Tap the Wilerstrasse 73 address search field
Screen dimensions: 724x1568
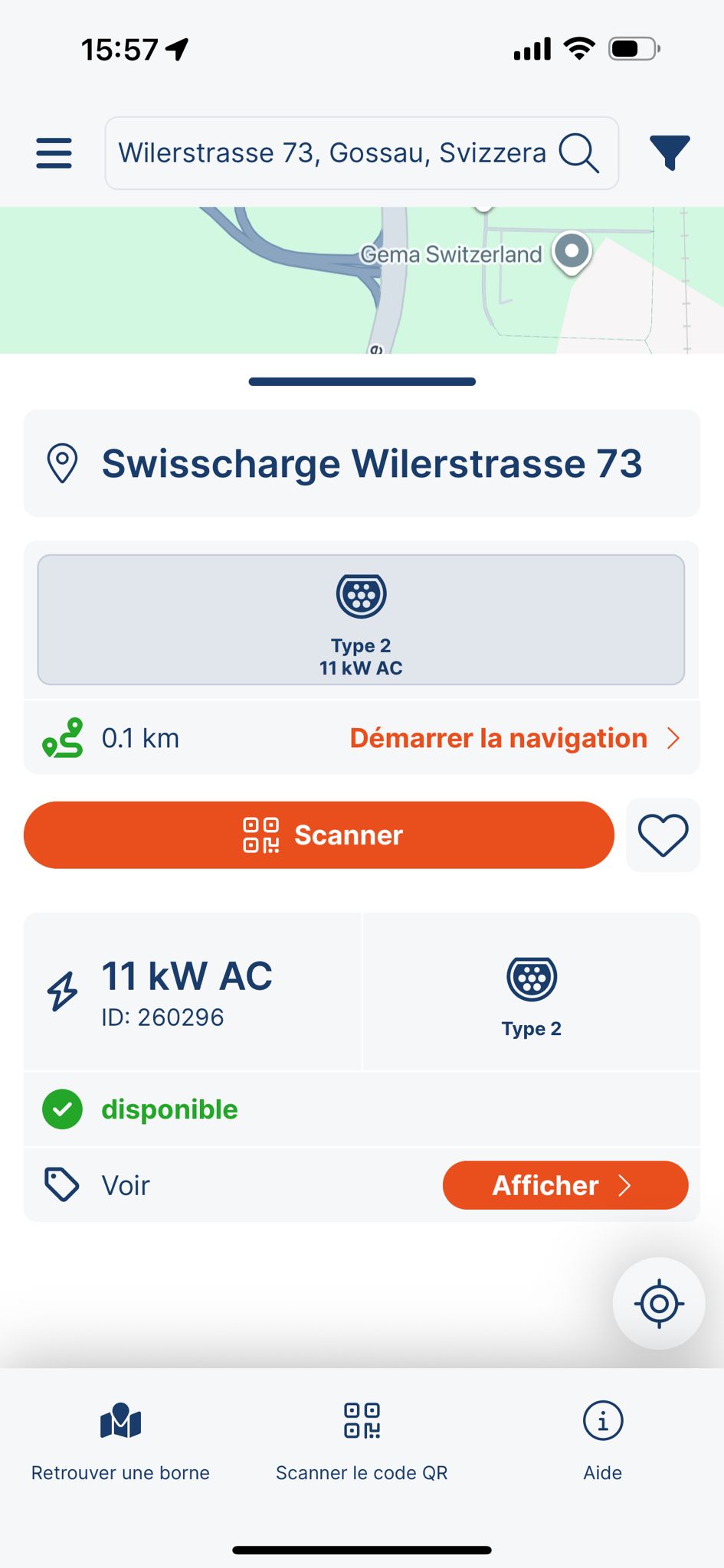pyautogui.click(x=331, y=153)
